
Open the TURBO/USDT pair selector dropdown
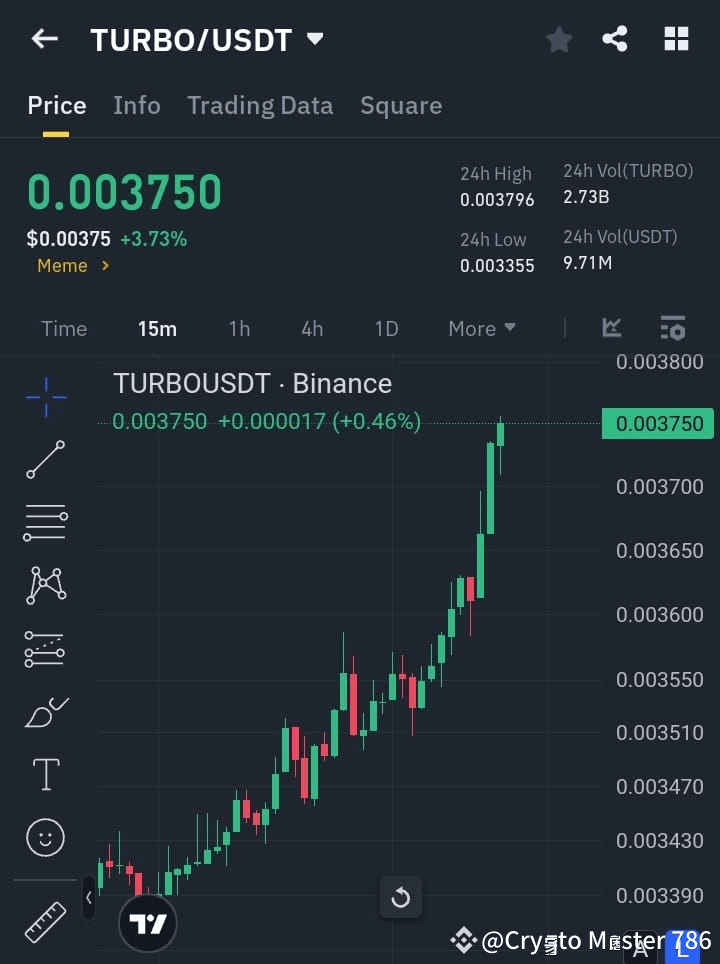pos(313,39)
